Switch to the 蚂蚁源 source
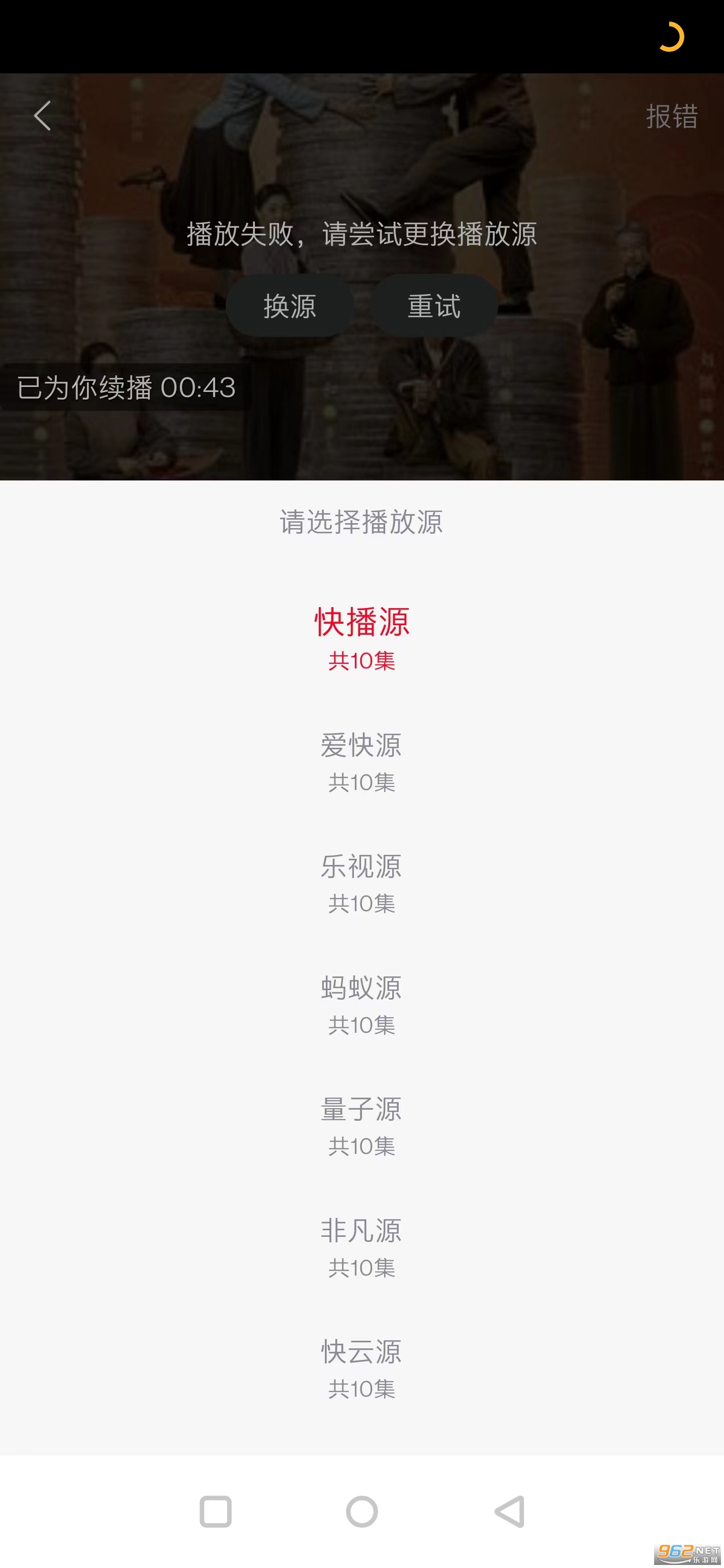Image resolution: width=724 pixels, height=1568 pixels. (361, 1004)
